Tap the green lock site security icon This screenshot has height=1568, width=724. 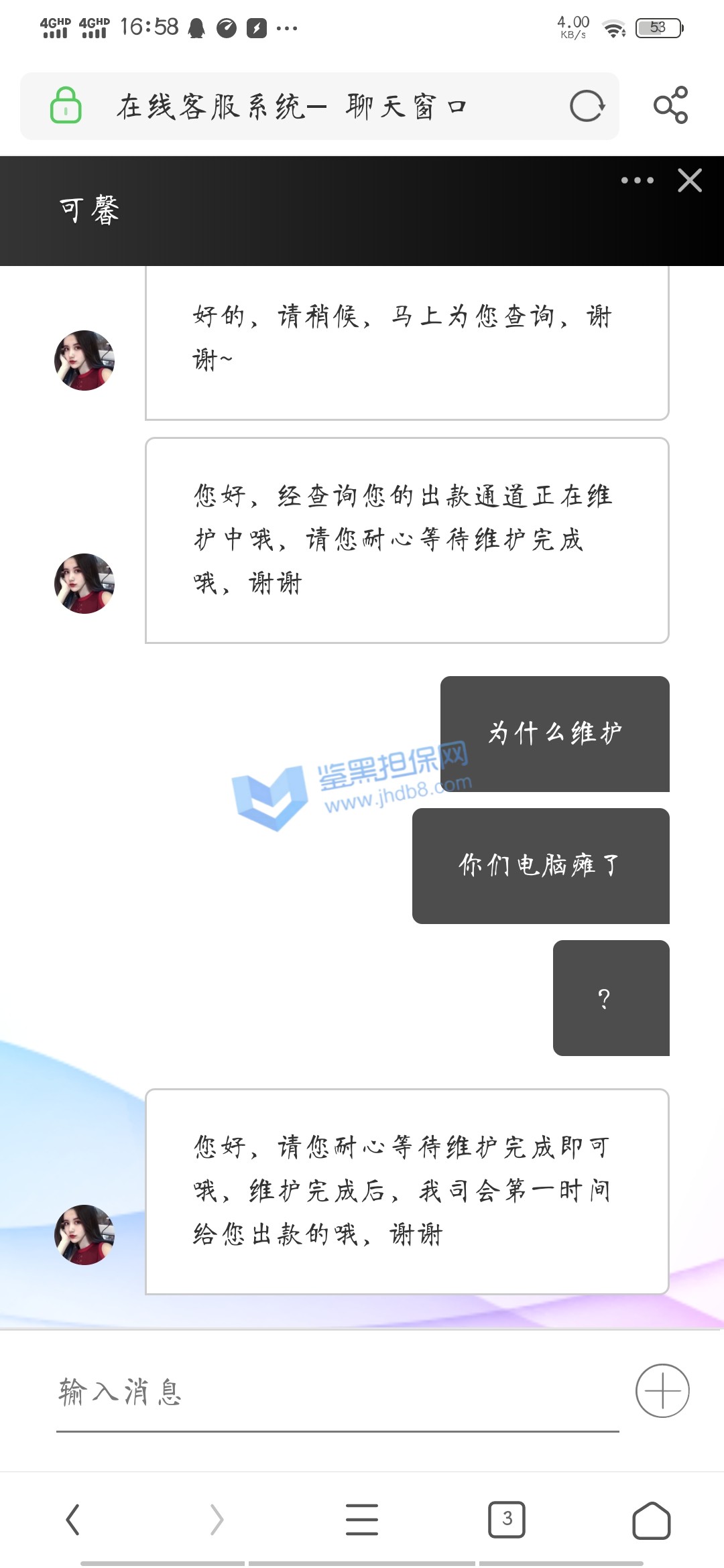[66, 106]
